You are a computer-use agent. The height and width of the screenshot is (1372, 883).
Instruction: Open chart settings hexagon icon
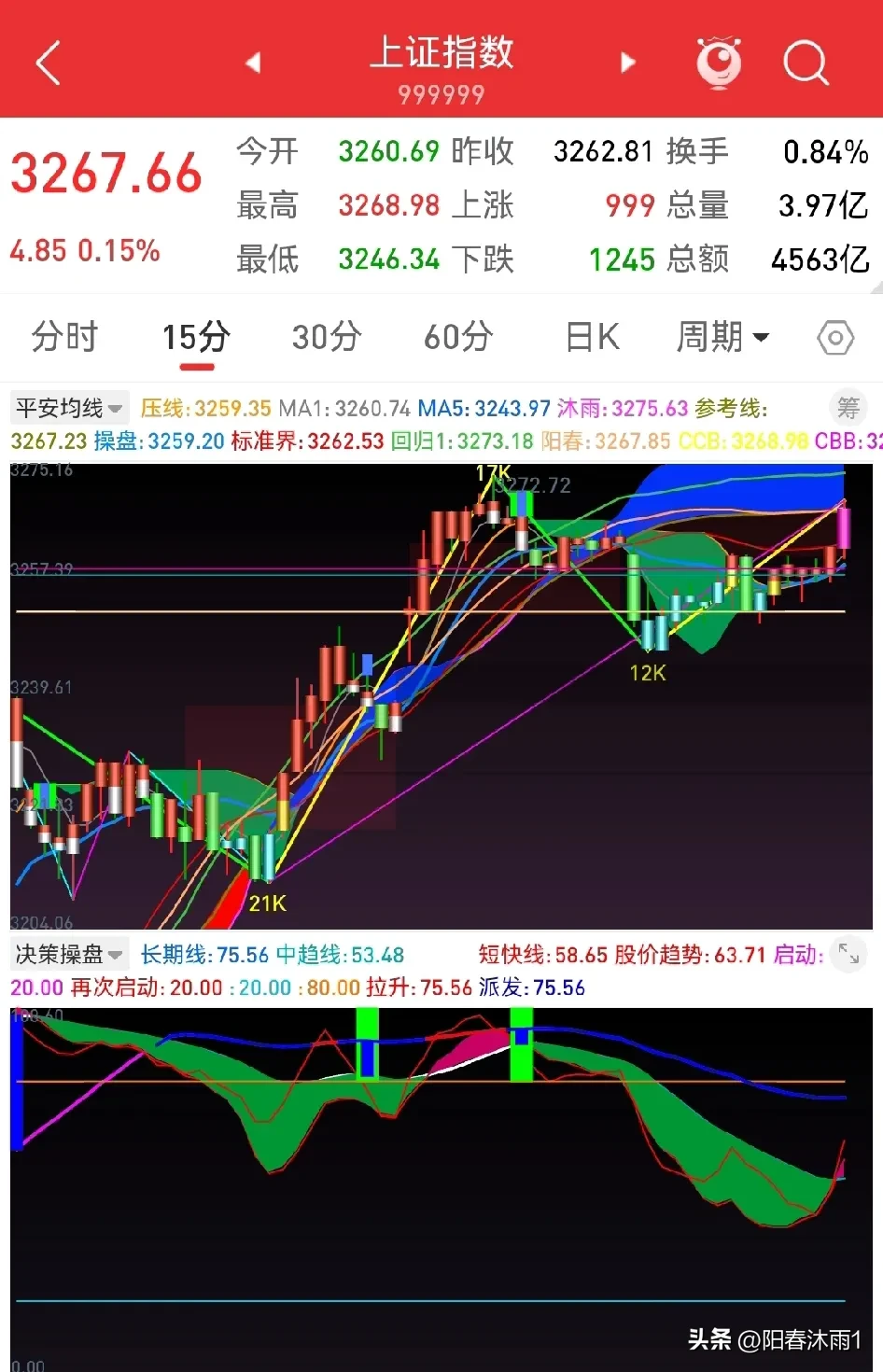(834, 338)
